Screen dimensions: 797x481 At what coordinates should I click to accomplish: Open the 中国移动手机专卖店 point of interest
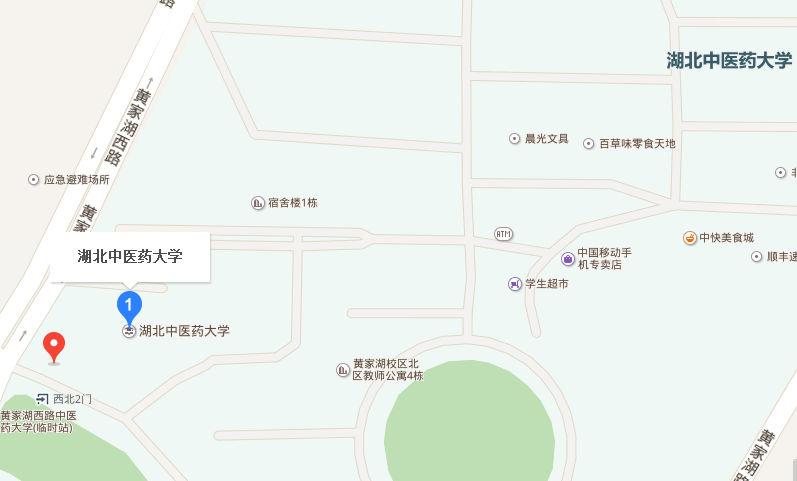(568, 259)
